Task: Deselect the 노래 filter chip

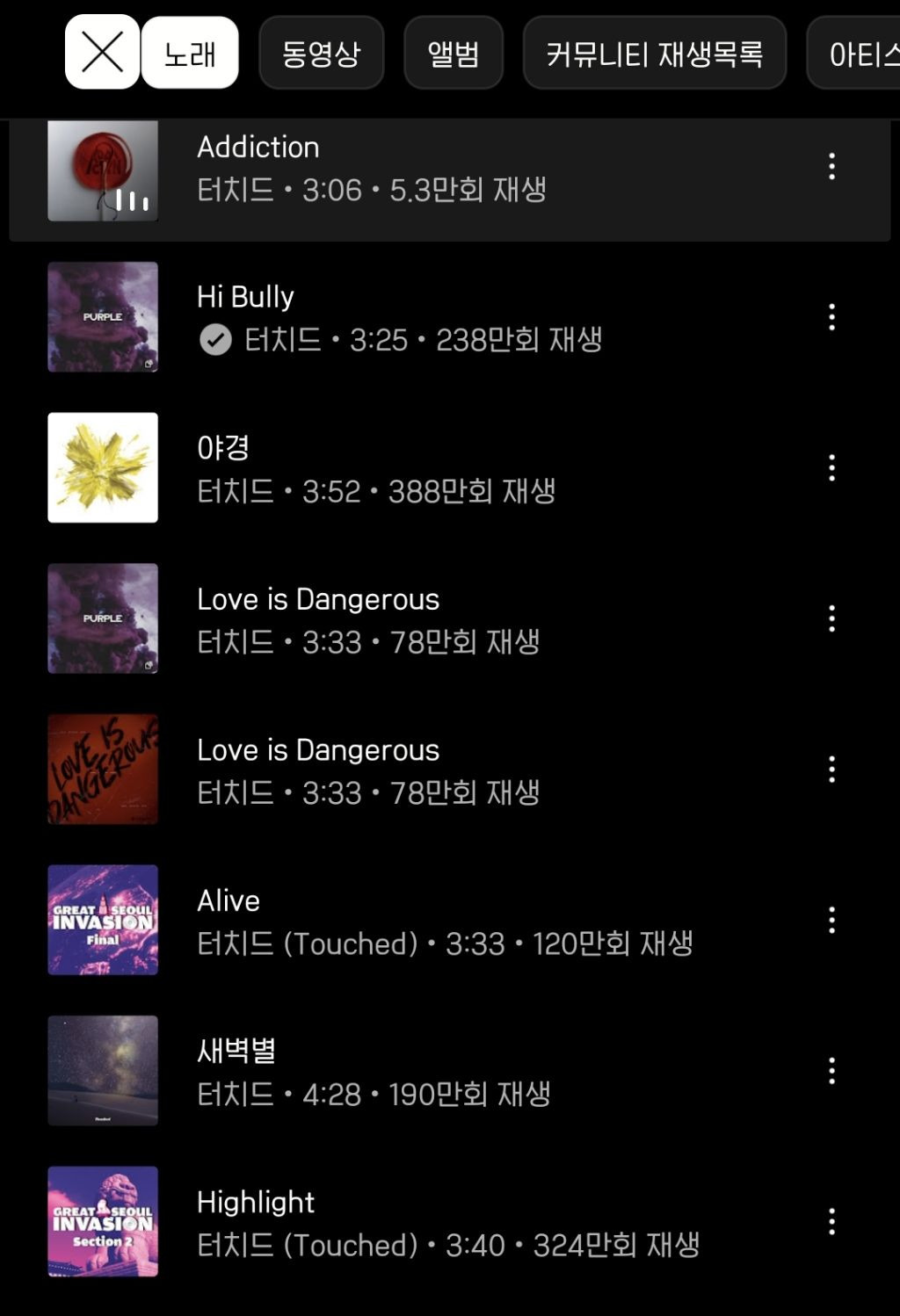Action: [x=189, y=54]
